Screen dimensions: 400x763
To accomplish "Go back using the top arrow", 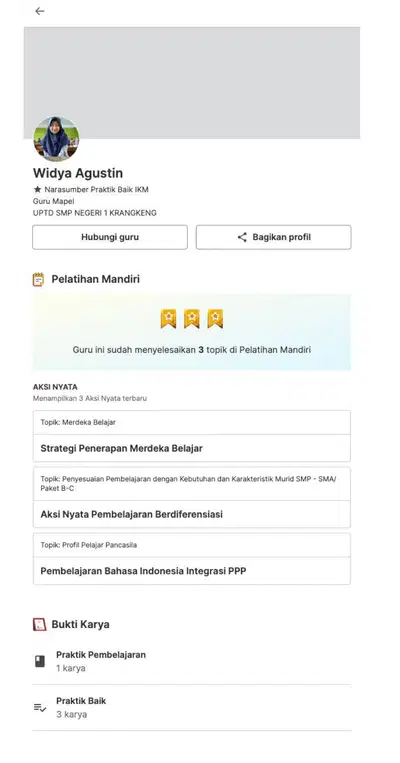I will coord(39,11).
